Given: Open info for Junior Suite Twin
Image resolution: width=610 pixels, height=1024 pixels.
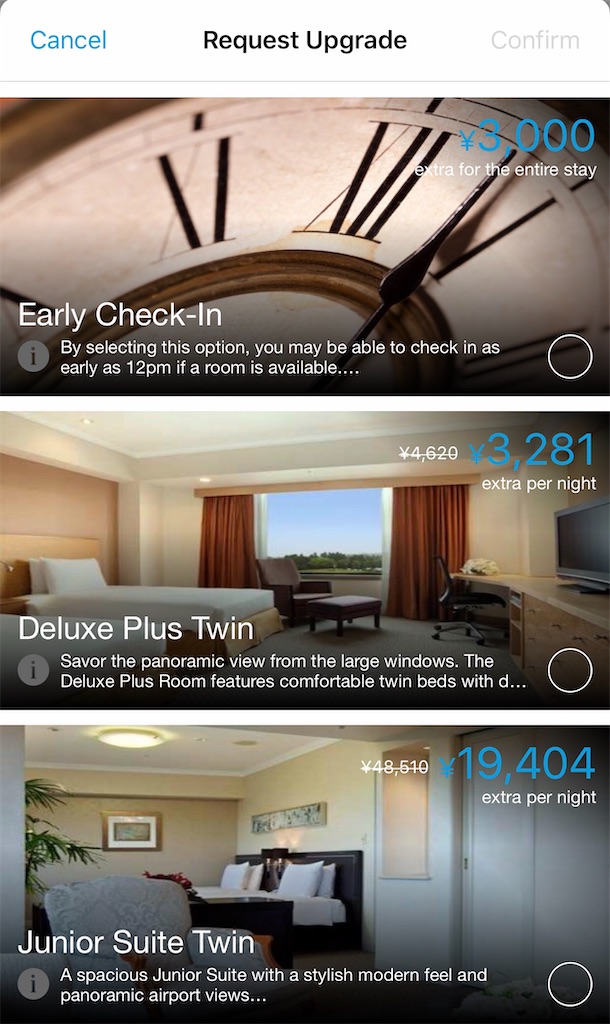Looking at the screenshot, I should [33, 984].
